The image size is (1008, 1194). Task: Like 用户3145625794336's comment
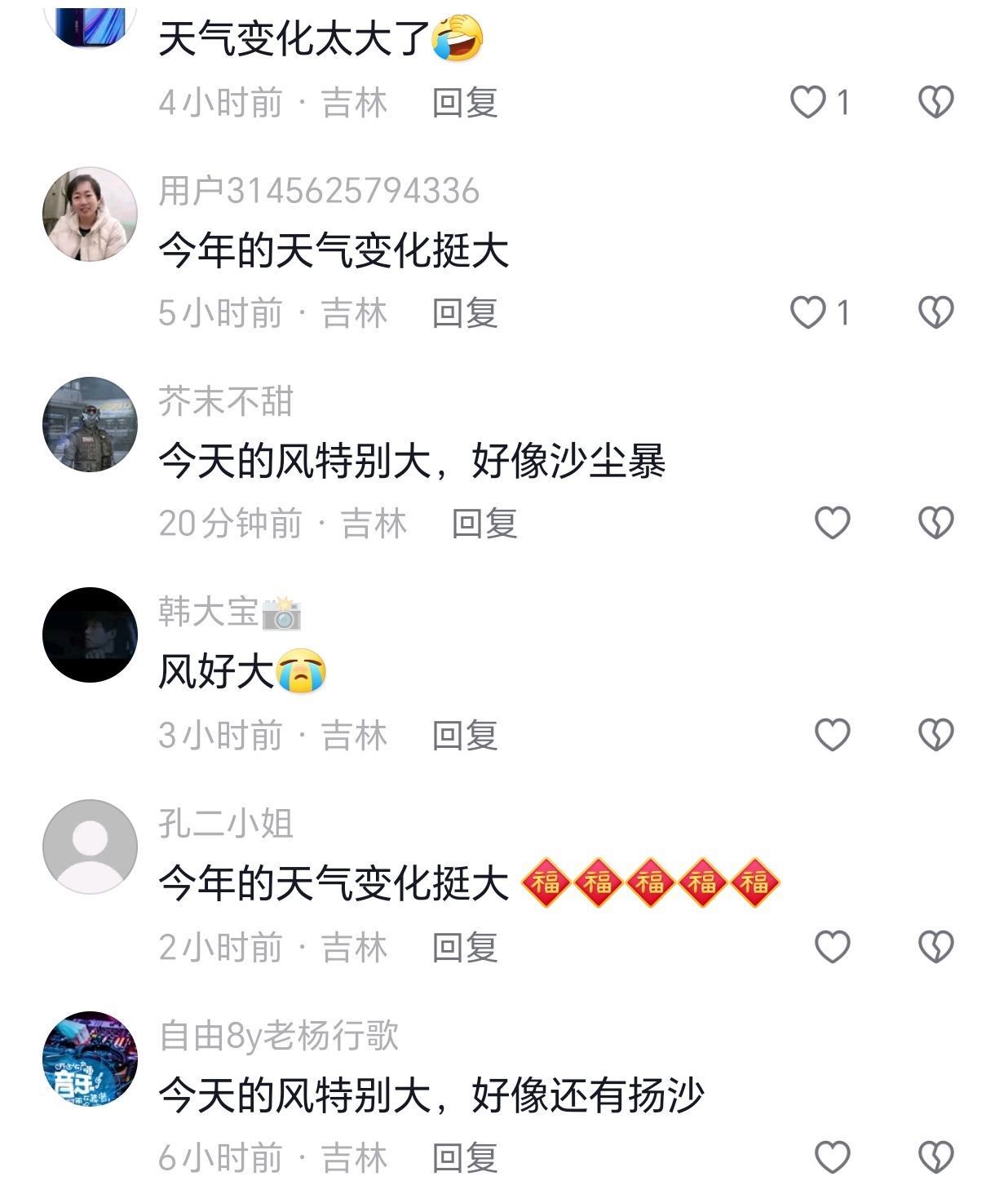(809, 313)
